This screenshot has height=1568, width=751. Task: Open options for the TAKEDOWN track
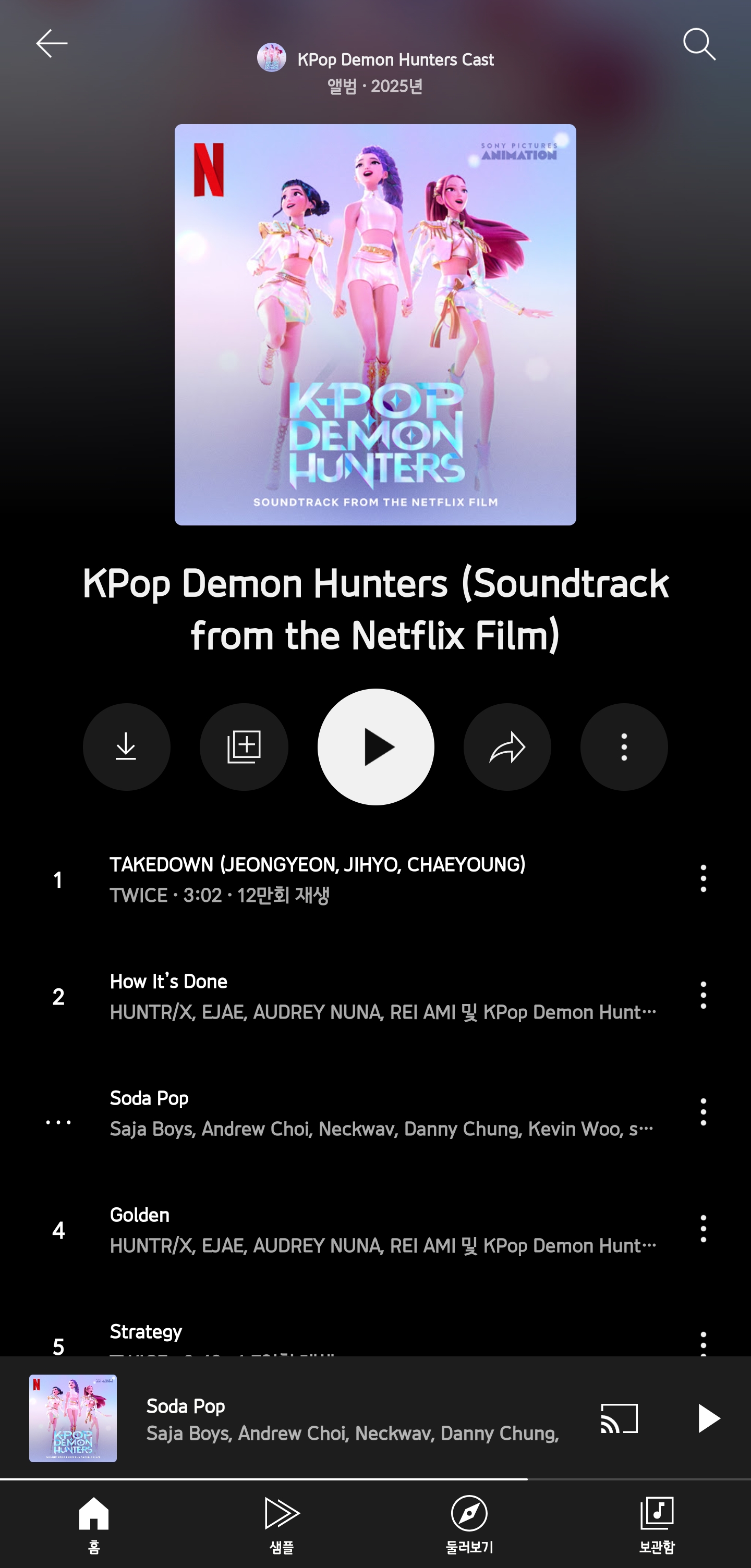point(703,878)
